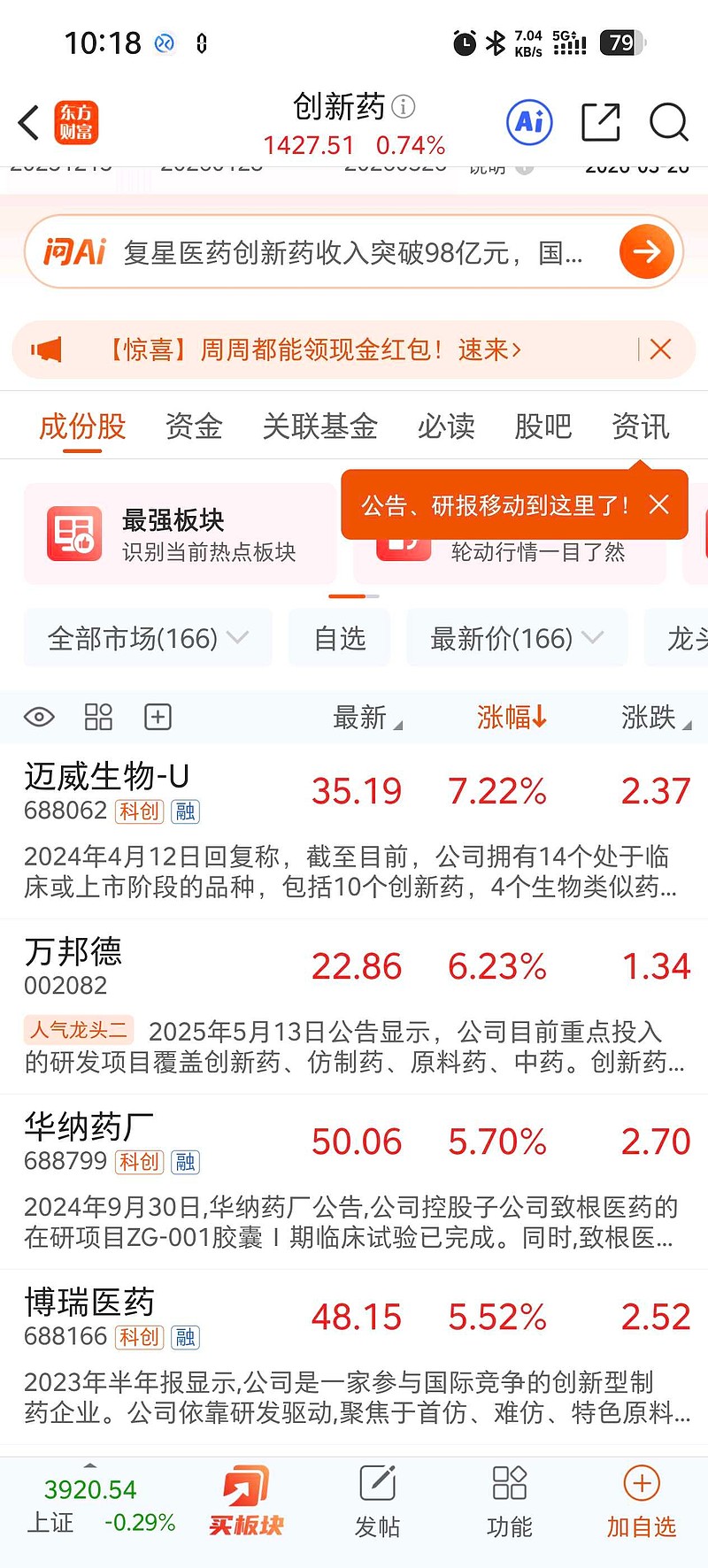
Task: Open the 股吧 tab
Action: click(543, 427)
